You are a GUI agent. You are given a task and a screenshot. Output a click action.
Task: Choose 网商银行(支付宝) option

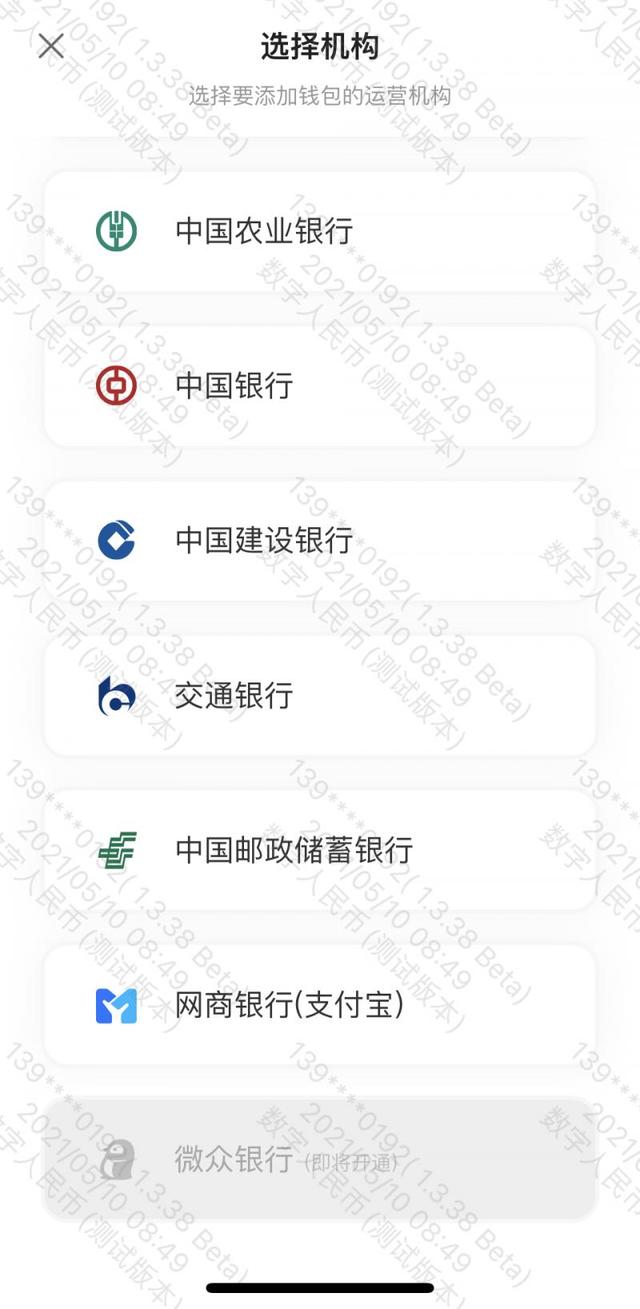point(320,1006)
